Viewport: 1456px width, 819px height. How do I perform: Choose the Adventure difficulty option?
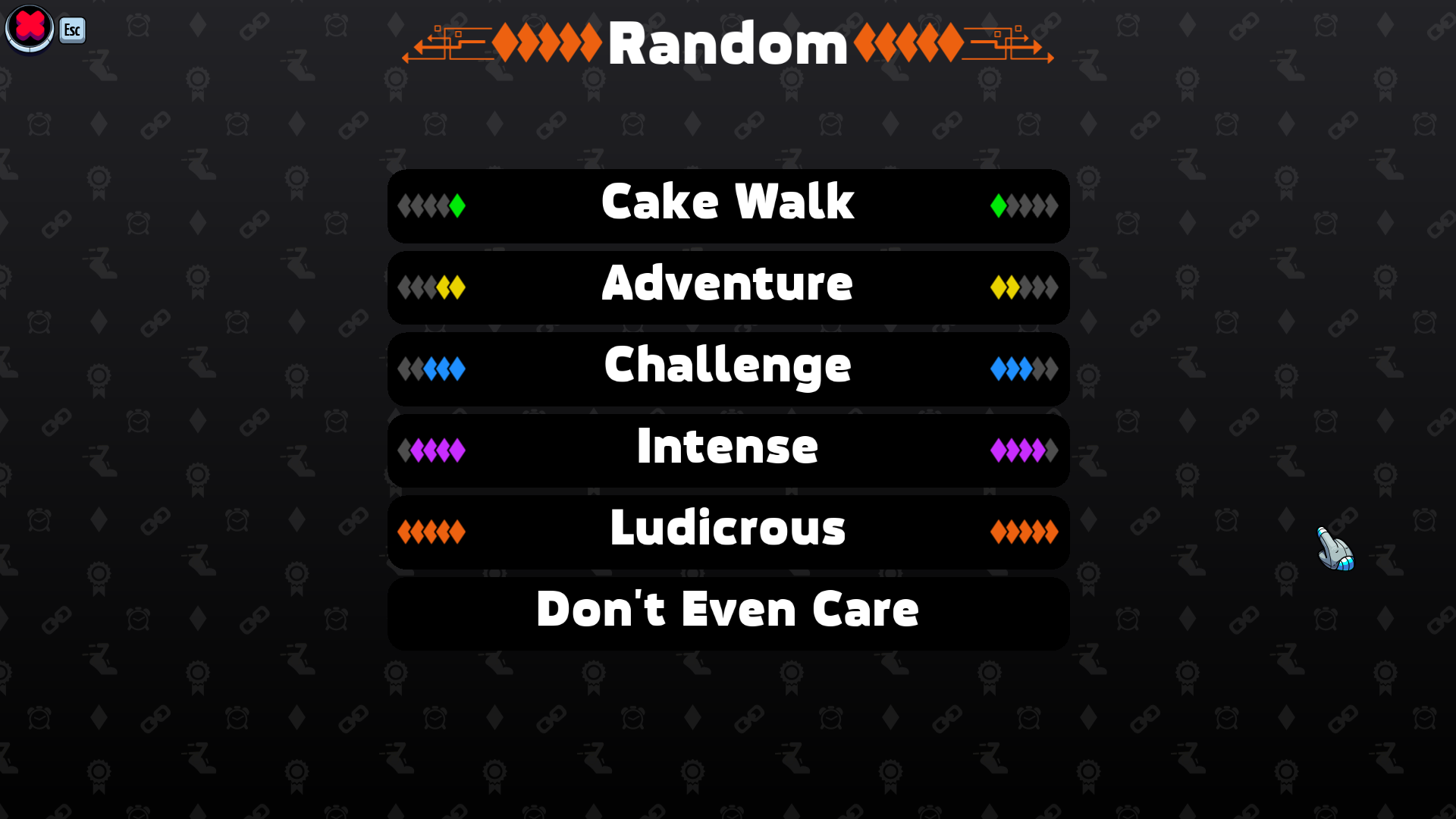coord(728,287)
